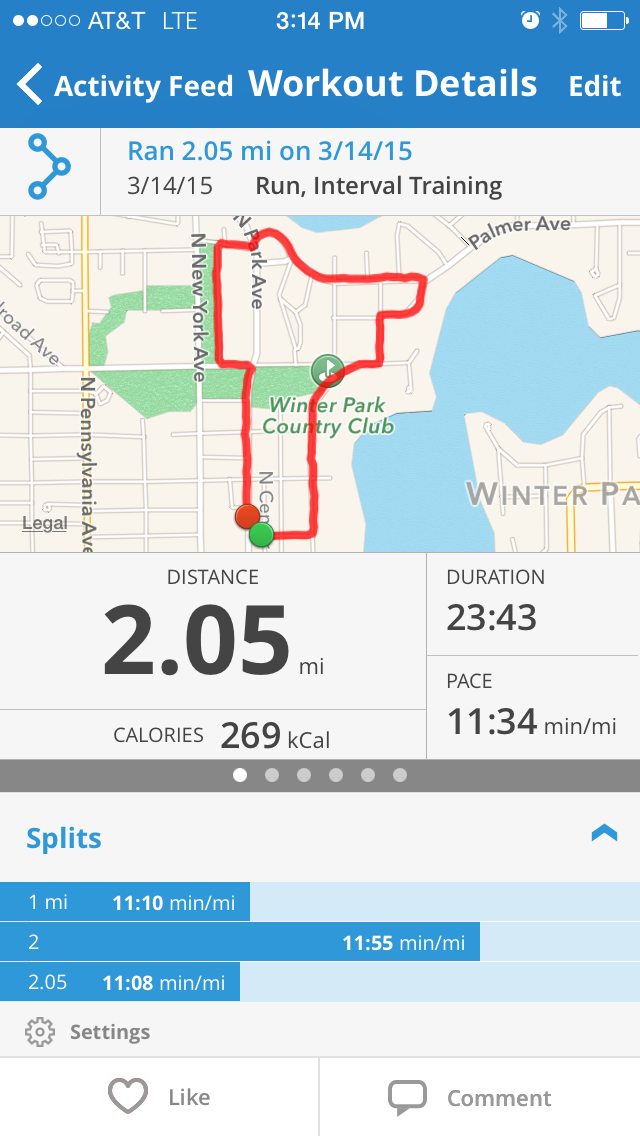
Task: Tap the music marker on the map
Action: [327, 371]
